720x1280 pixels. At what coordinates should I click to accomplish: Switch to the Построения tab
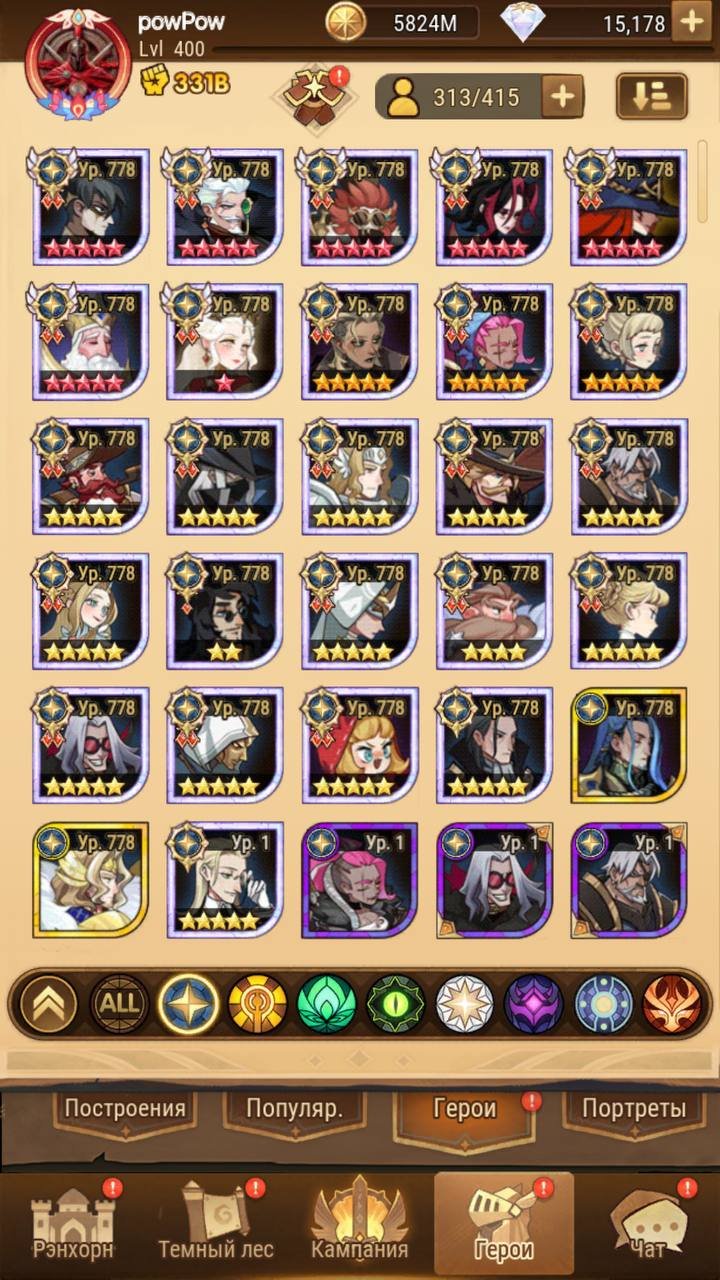(125, 1108)
